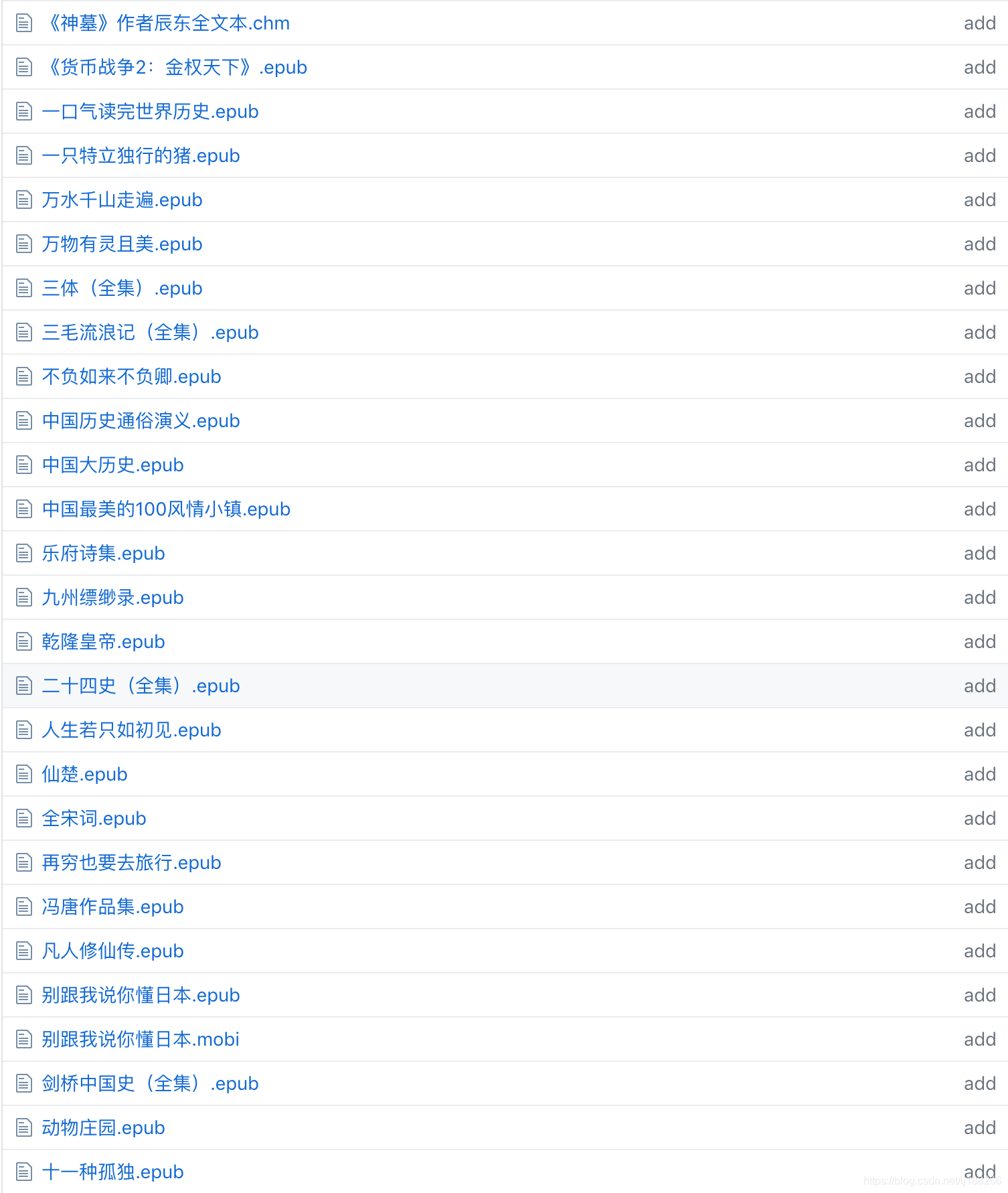Open 别跟我说你懂日本.mobi file
The image size is (1008, 1193).
click(x=141, y=1040)
